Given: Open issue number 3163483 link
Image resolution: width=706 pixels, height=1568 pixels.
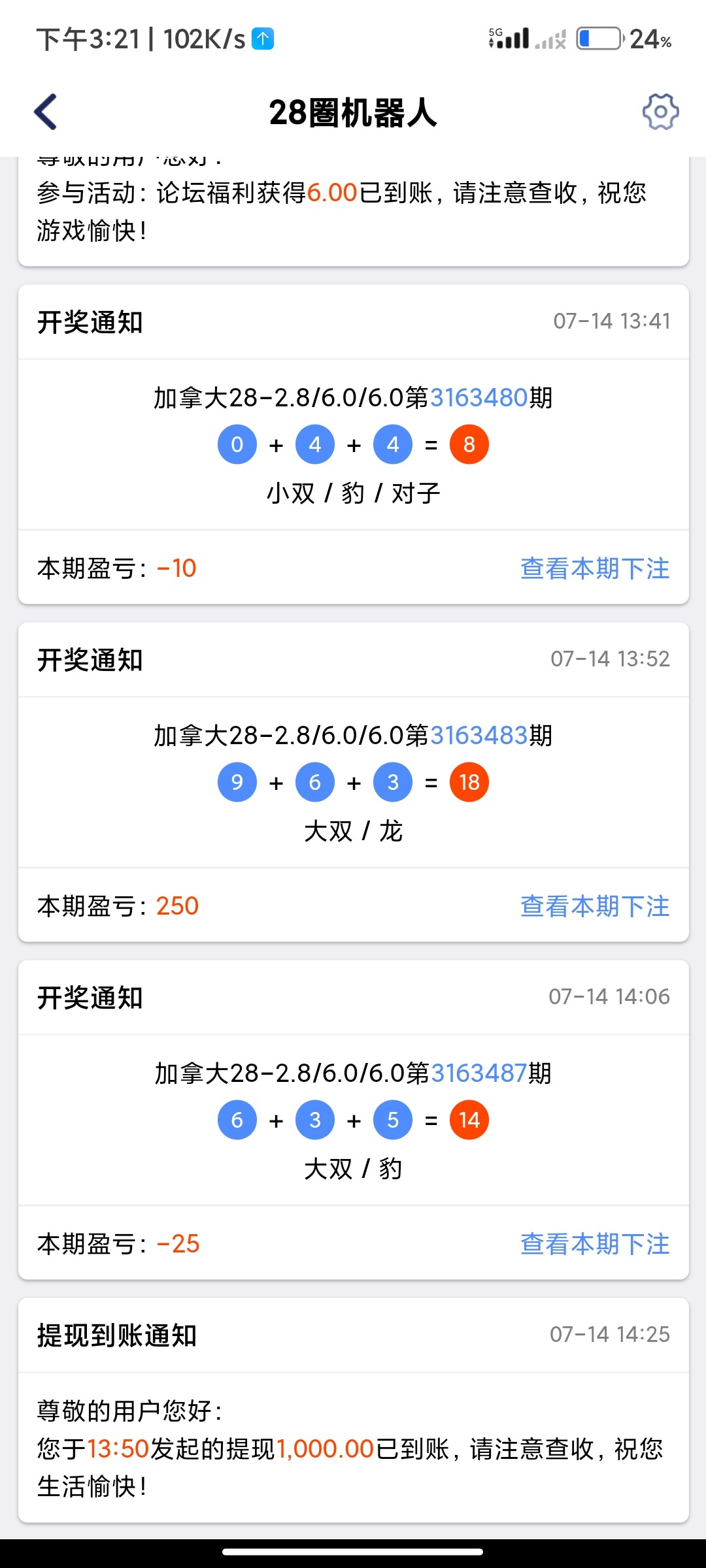Looking at the screenshot, I should [479, 735].
